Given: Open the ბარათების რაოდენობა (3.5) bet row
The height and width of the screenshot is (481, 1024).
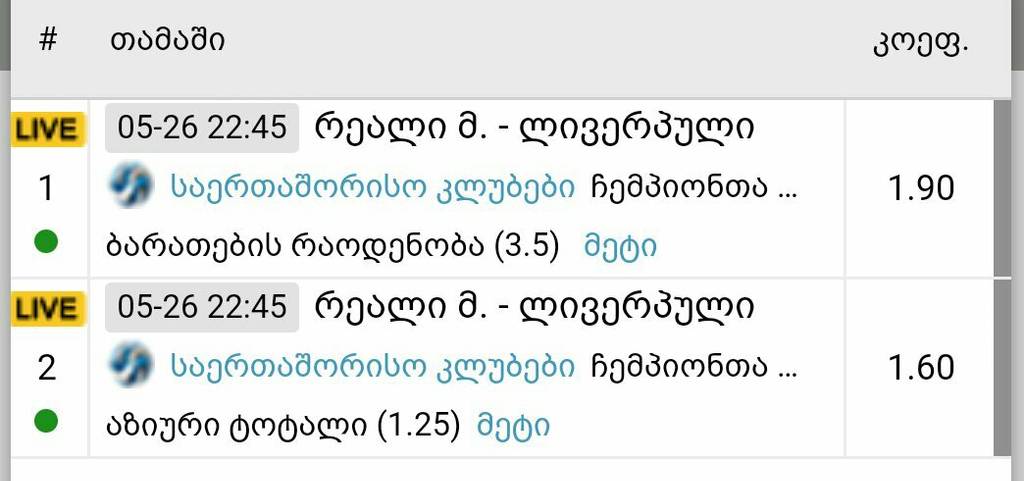Looking at the screenshot, I should point(331,245).
